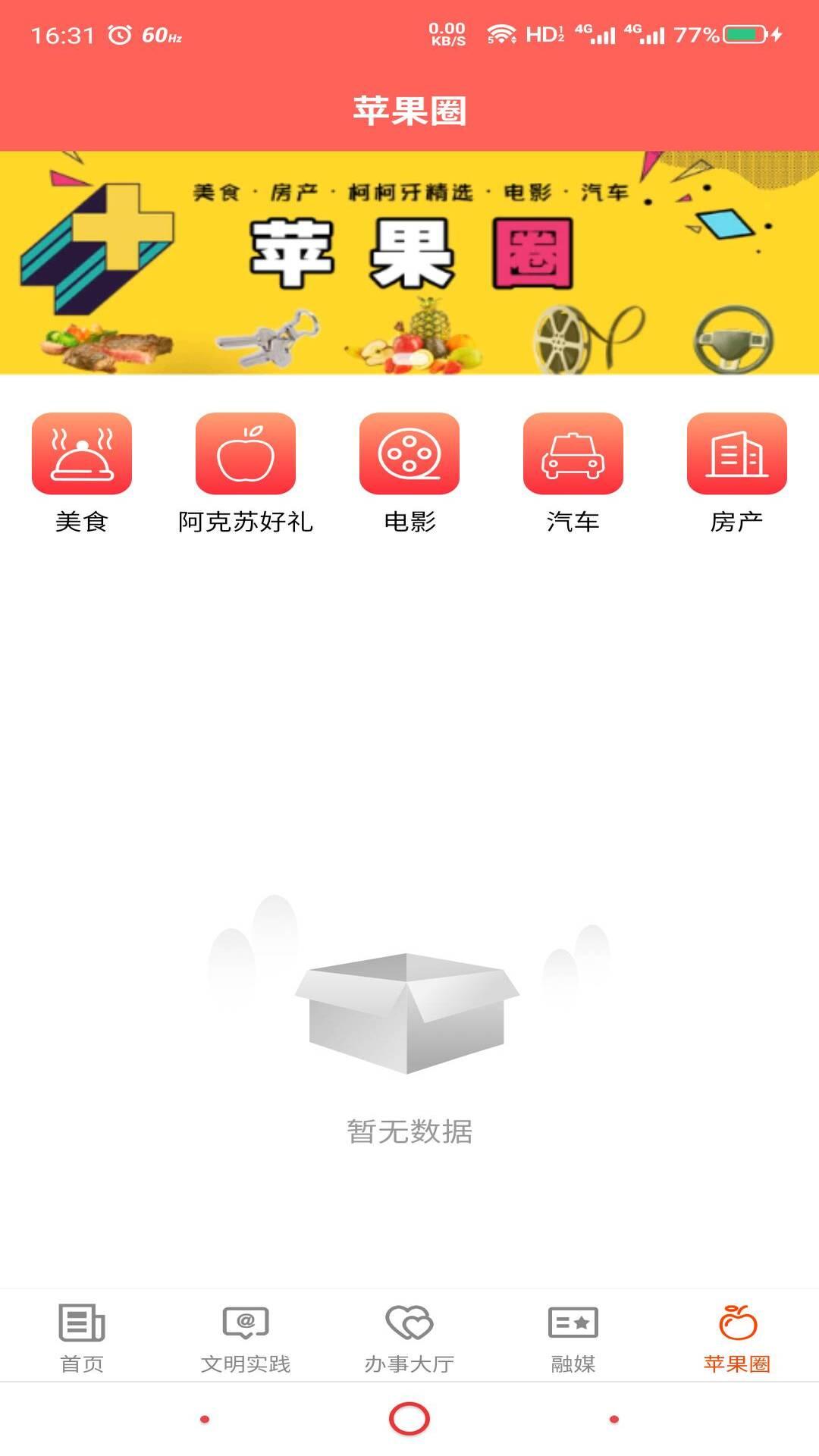This screenshot has width=819, height=1456.
Task: Select the 阿克苏好礼 apple gift icon
Action: coord(246,453)
